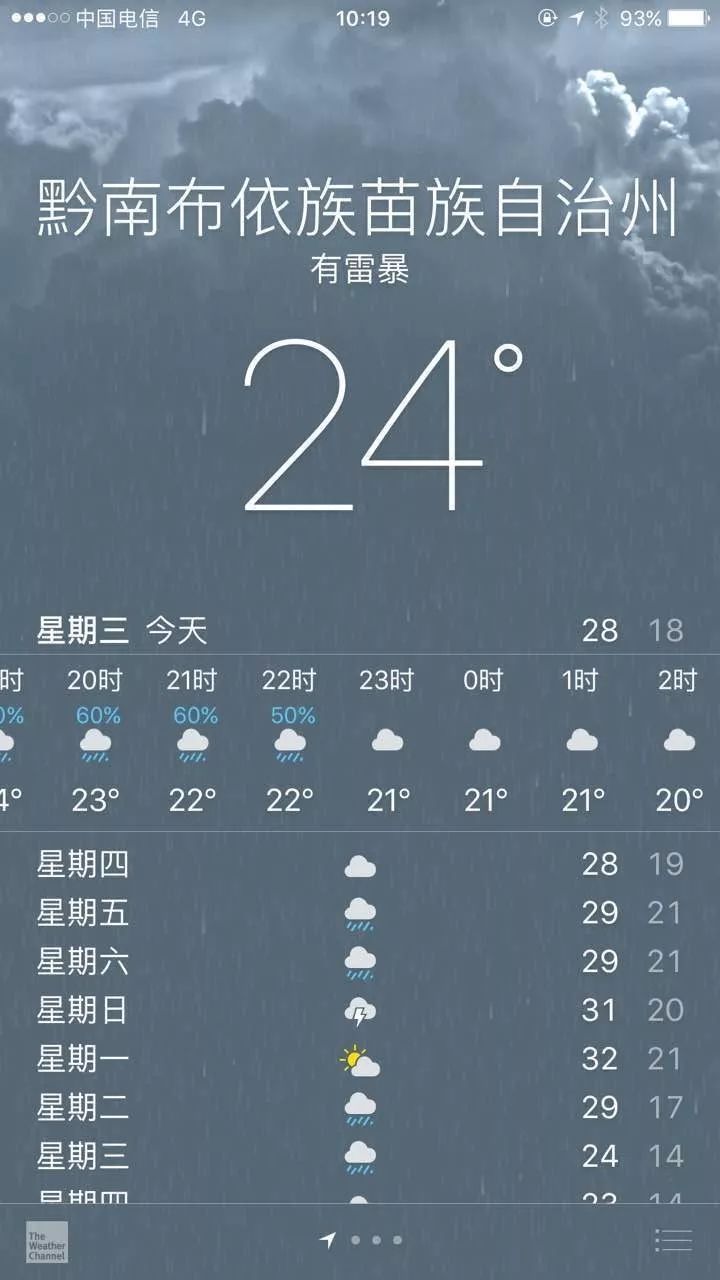720x1280 pixels.
Task: Tap the rain cloud icon on the 星期五 row
Action: (358, 913)
